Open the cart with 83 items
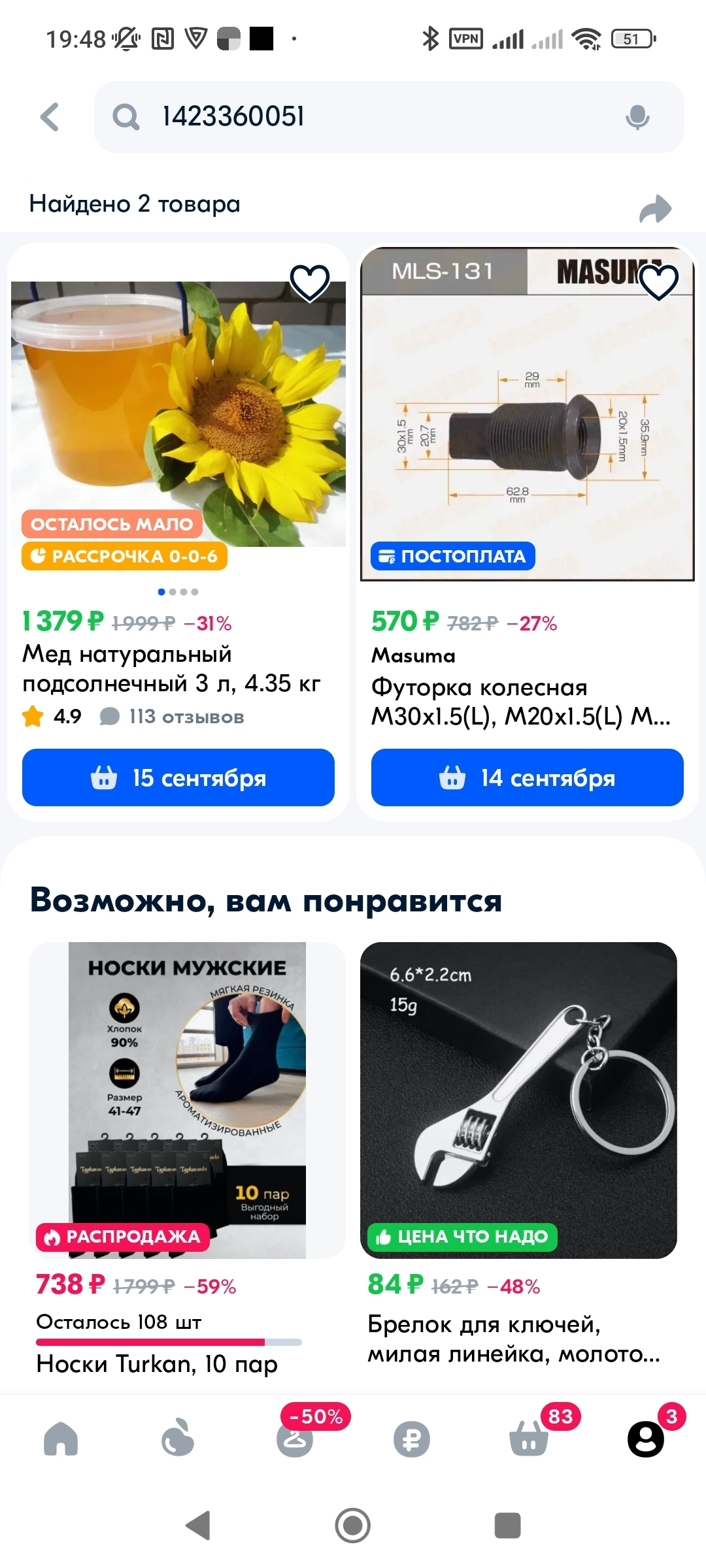The image size is (706, 1568). click(x=529, y=1439)
